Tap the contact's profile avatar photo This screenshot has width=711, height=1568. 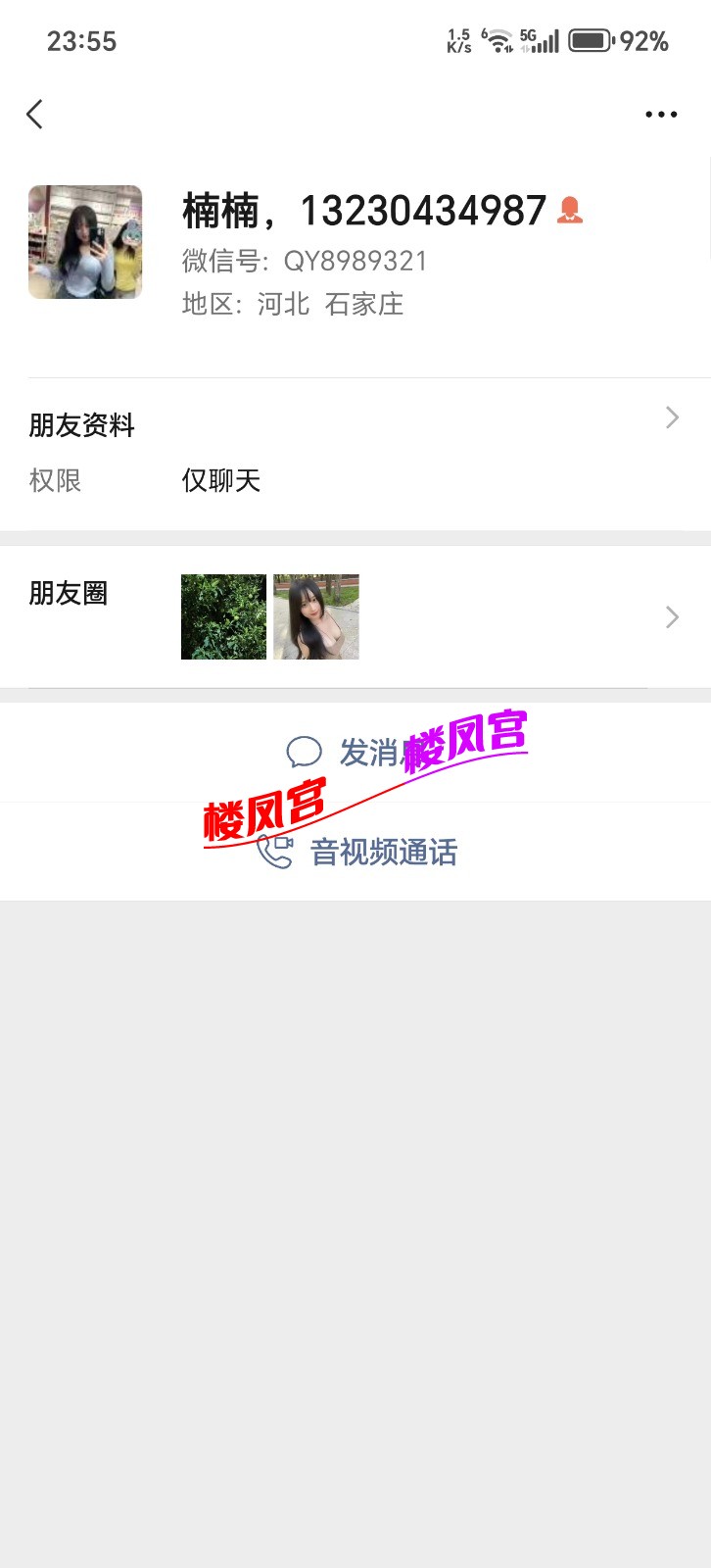[x=85, y=241]
